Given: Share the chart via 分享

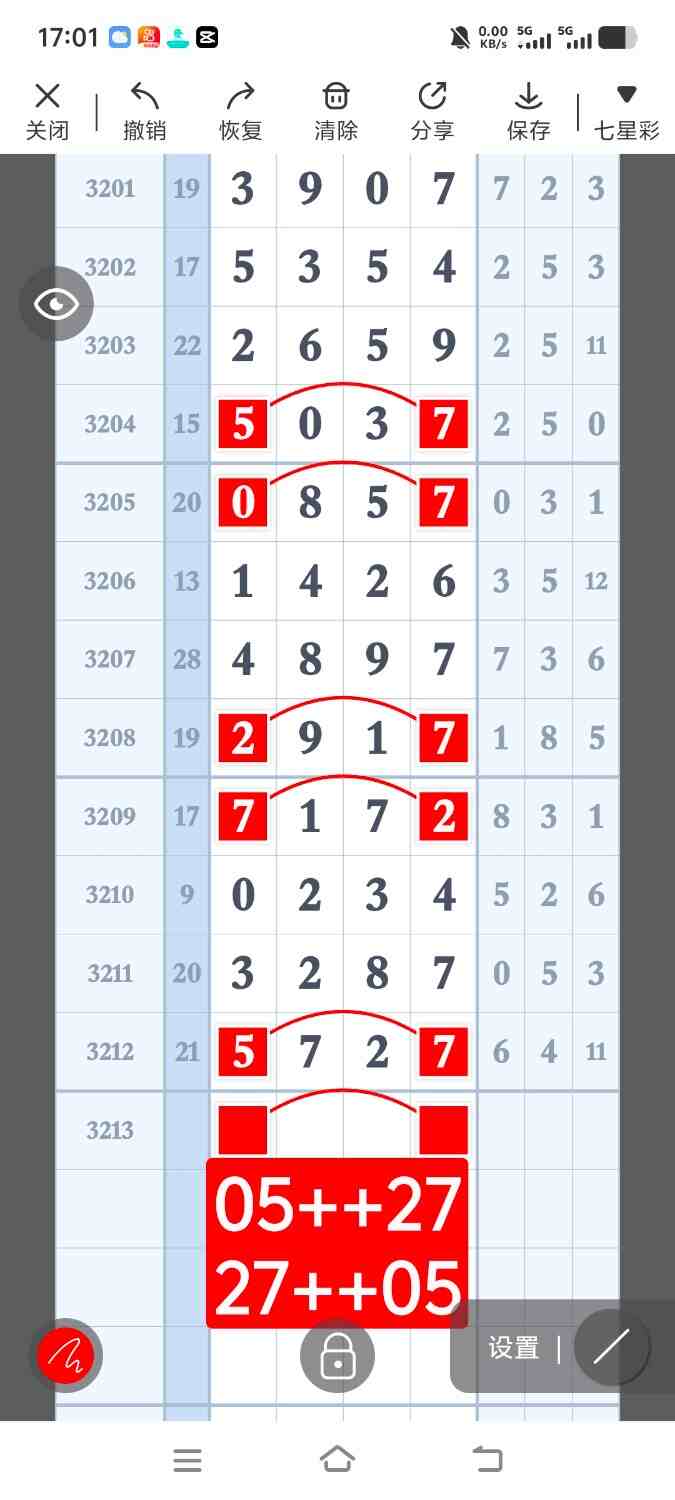Looking at the screenshot, I should (x=432, y=111).
